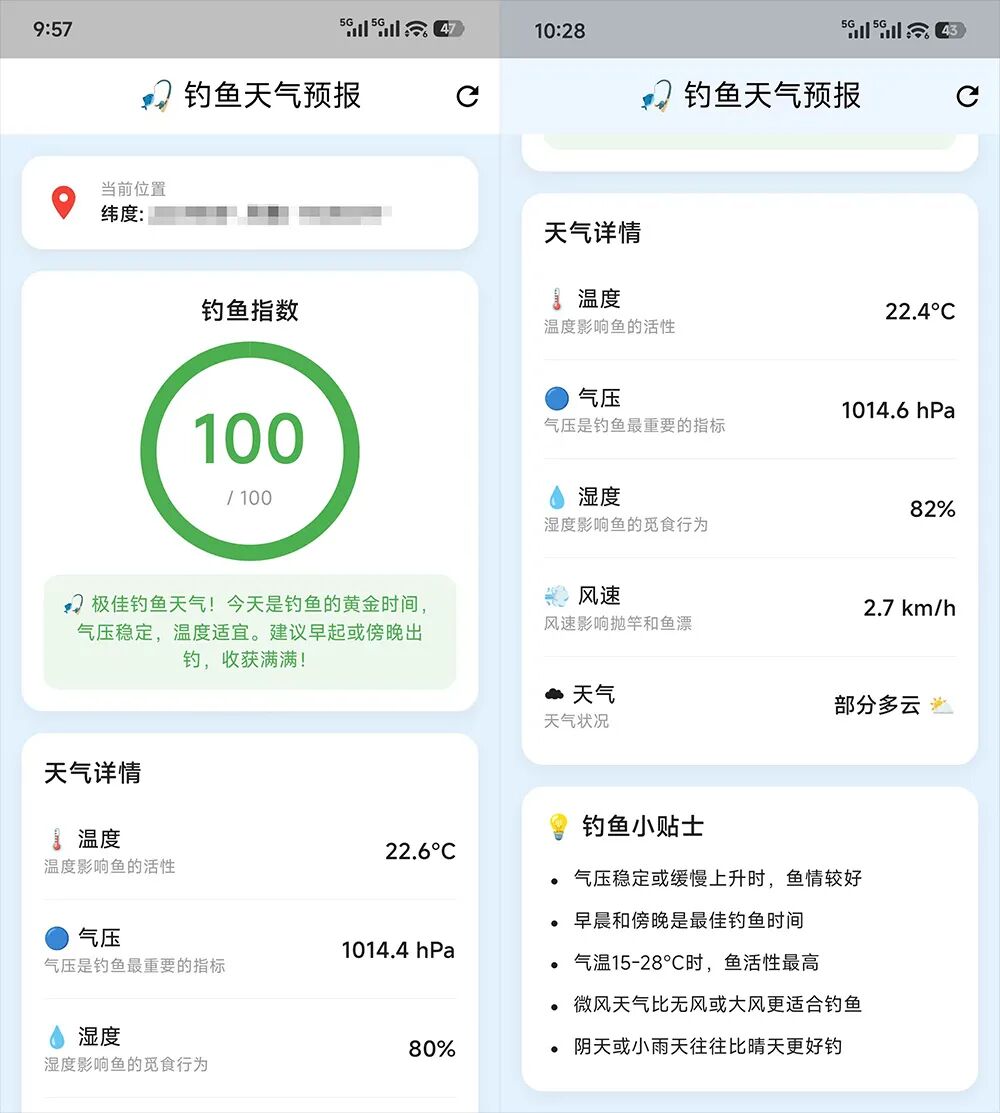
Task: Tap the refresh icon on the right screen
Action: coord(968,97)
